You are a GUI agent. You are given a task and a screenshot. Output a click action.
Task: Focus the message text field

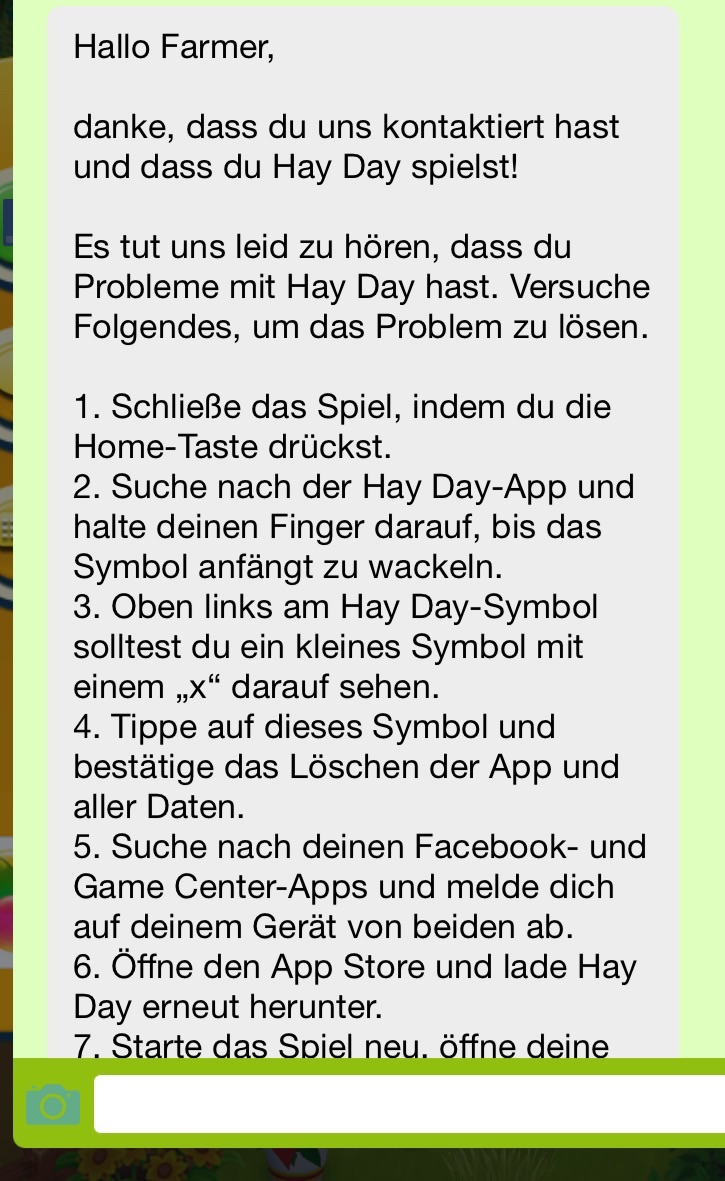408,1104
